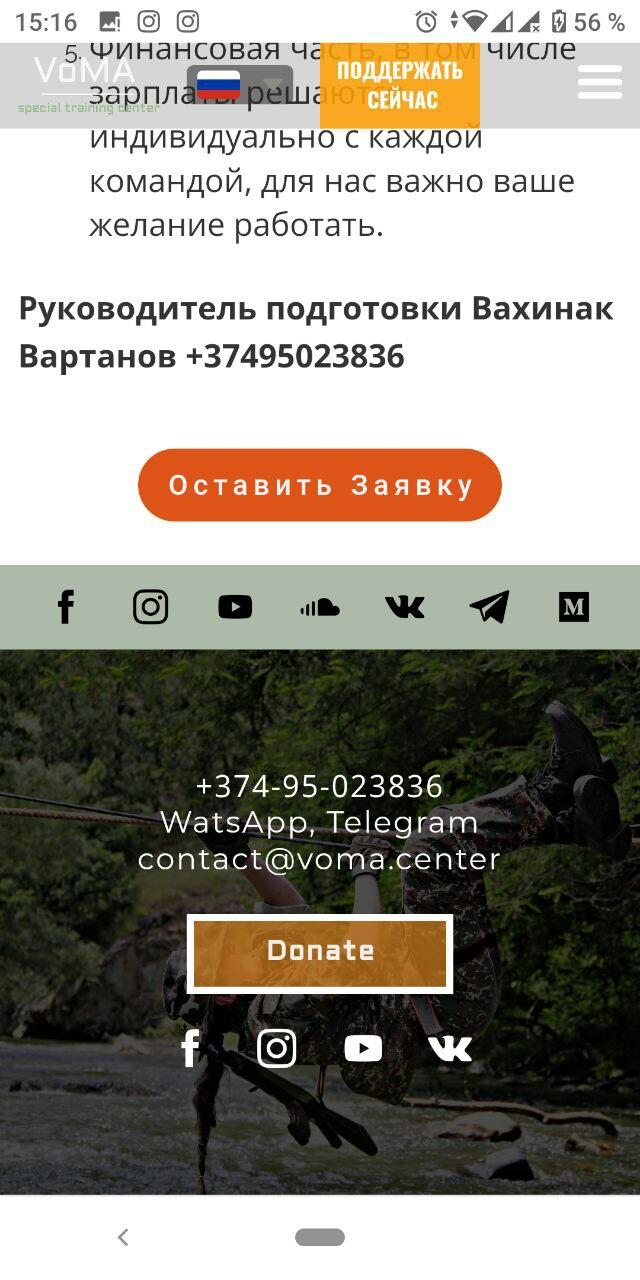The height and width of the screenshot is (1280, 640).
Task: Open YouTube from the green social bar
Action: [235, 607]
